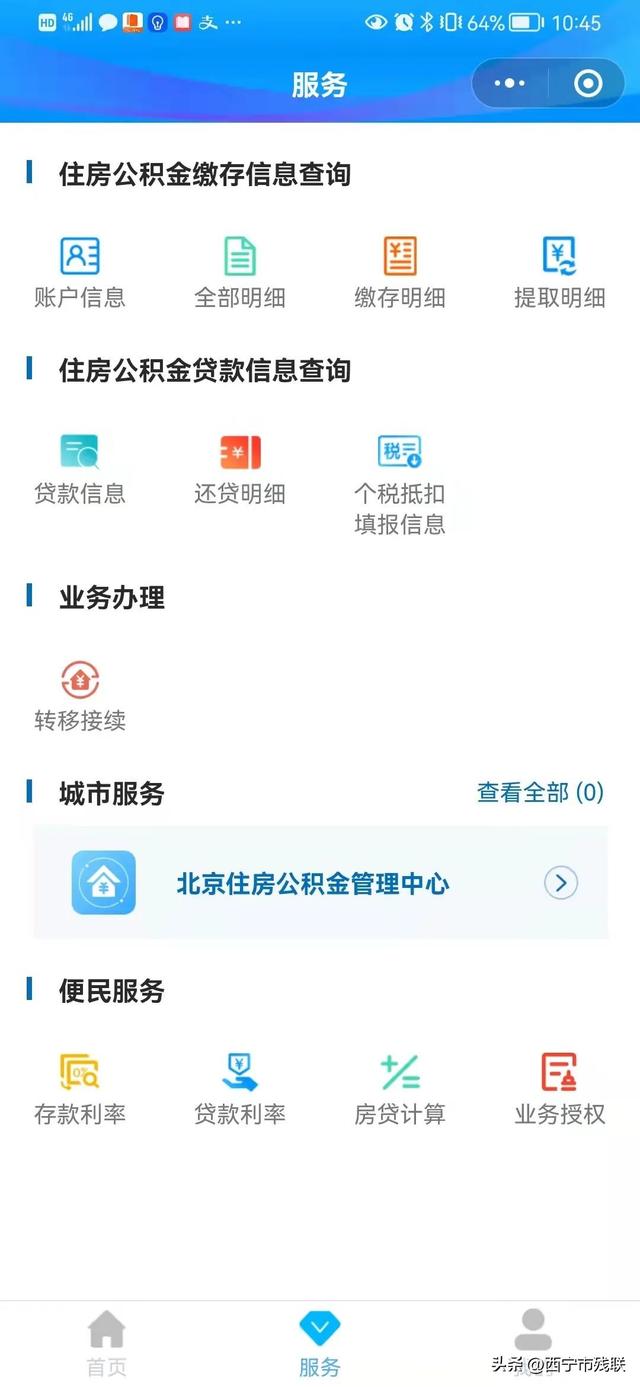Check 存款利率 deposit rates

(80, 1088)
